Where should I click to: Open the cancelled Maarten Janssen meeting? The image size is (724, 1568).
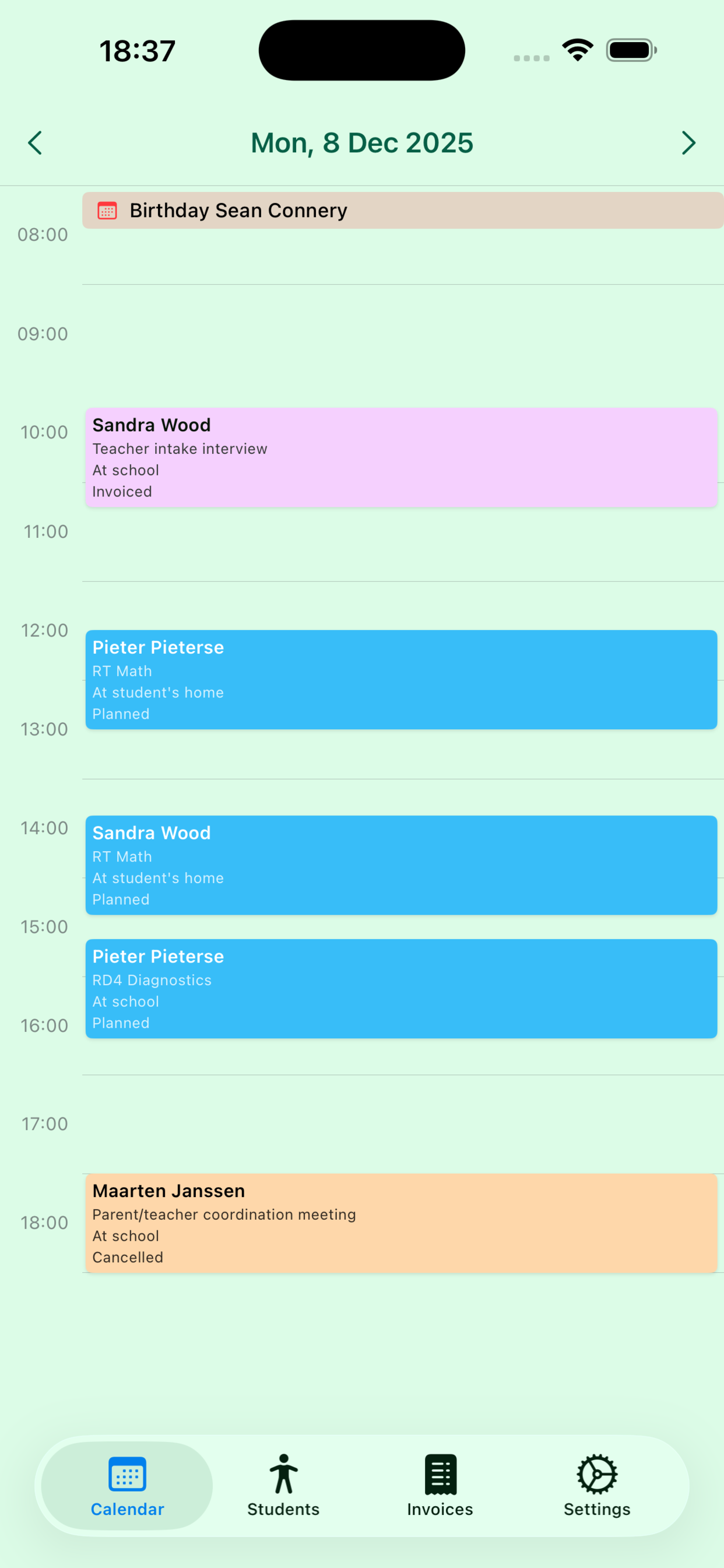pos(402,1222)
